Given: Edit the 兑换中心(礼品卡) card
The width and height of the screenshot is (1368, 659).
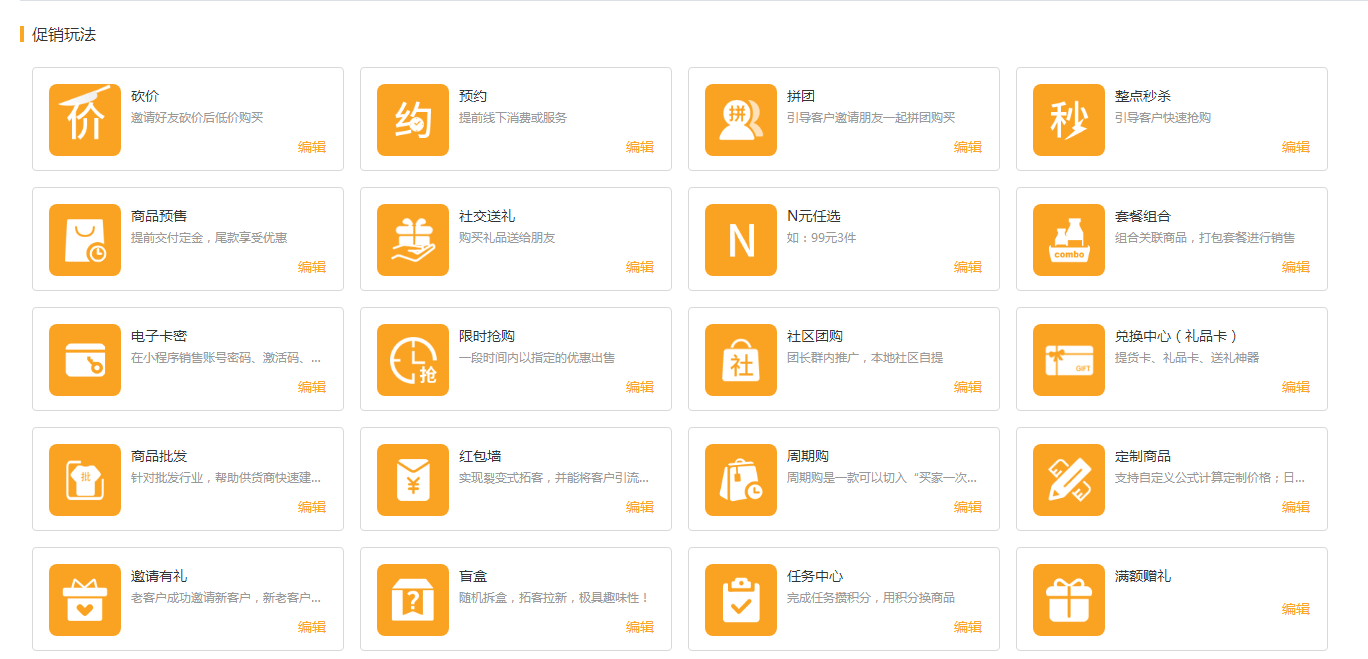Looking at the screenshot, I should point(1296,387).
